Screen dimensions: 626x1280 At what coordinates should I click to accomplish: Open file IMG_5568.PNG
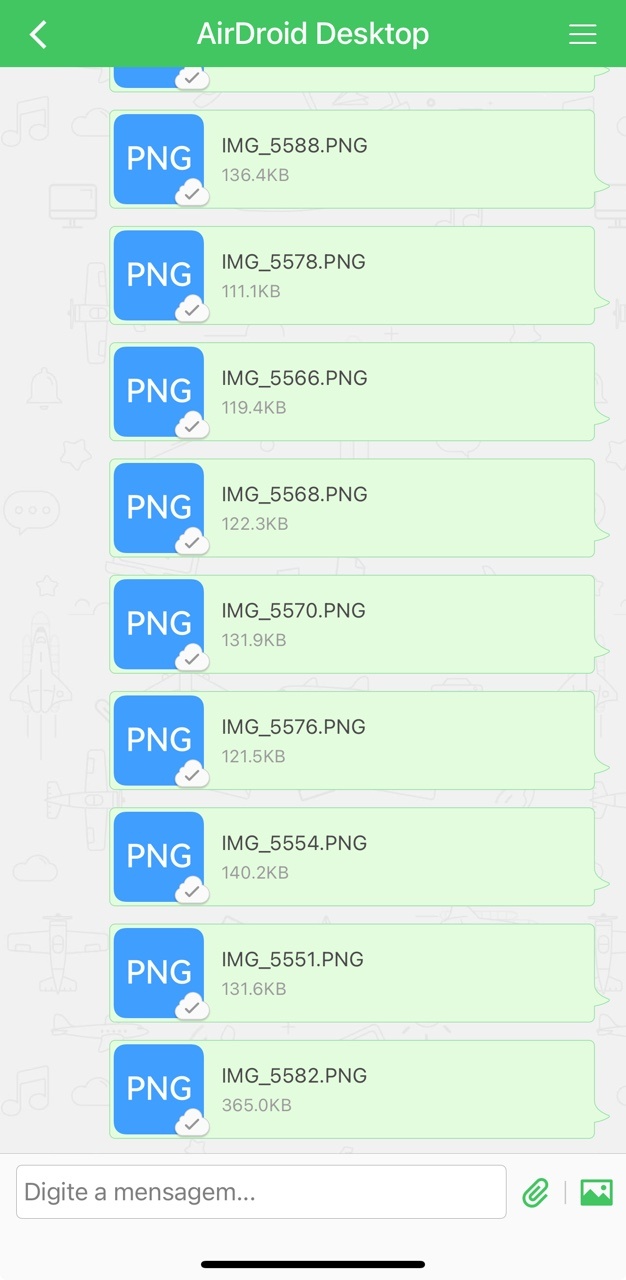click(x=352, y=507)
